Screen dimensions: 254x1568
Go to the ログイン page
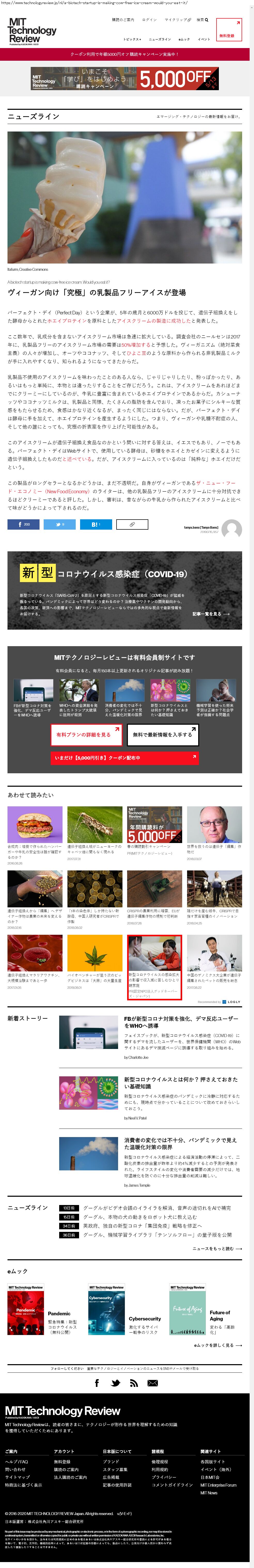(x=149, y=20)
